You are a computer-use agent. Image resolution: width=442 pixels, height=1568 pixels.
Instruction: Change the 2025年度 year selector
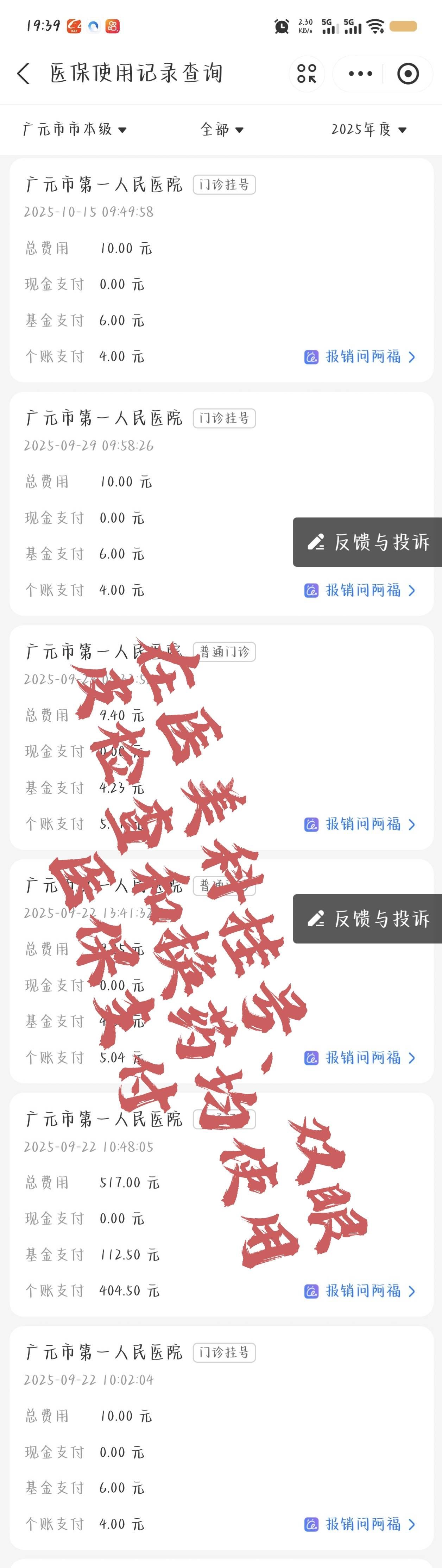tap(368, 130)
